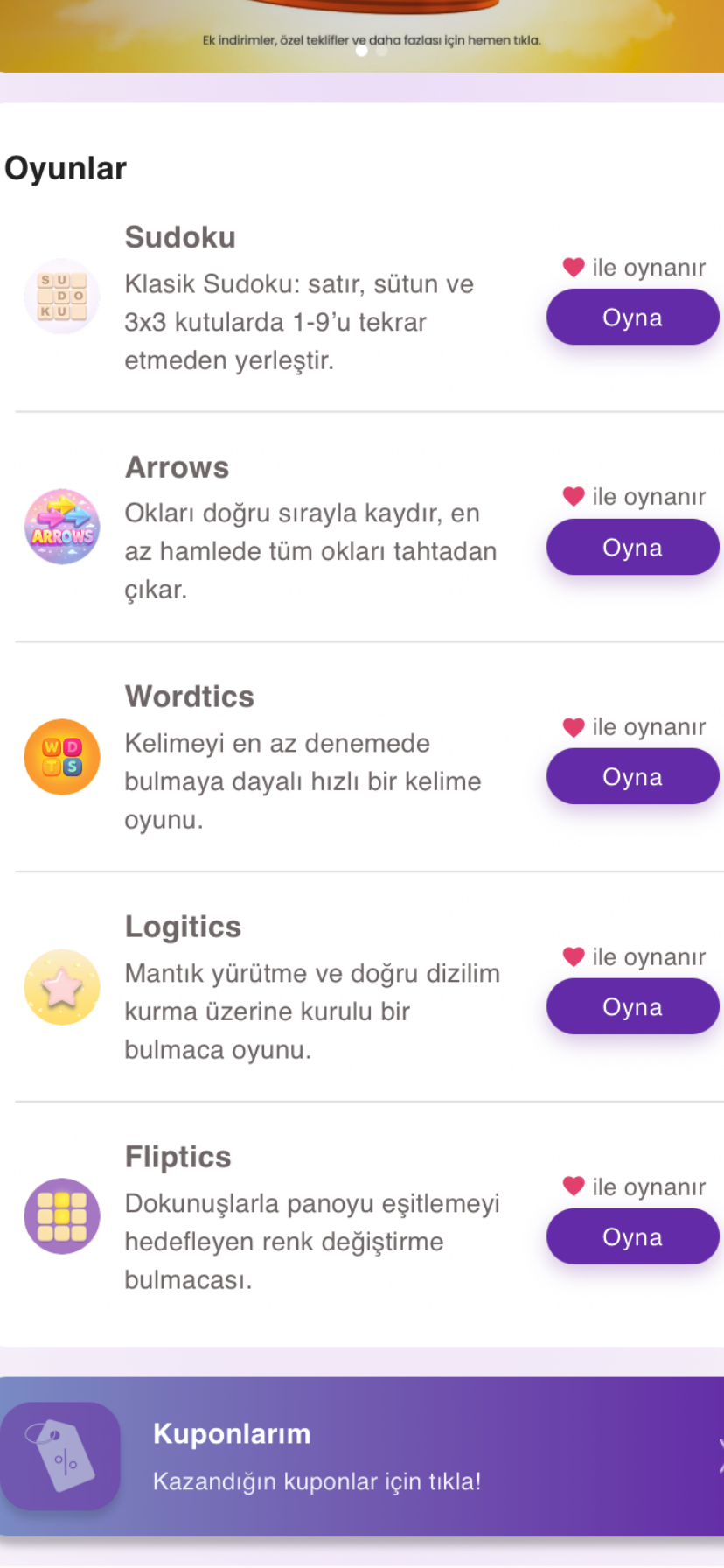724x1568 pixels.
Task: Open the Sudoku game icon
Action: point(62,296)
